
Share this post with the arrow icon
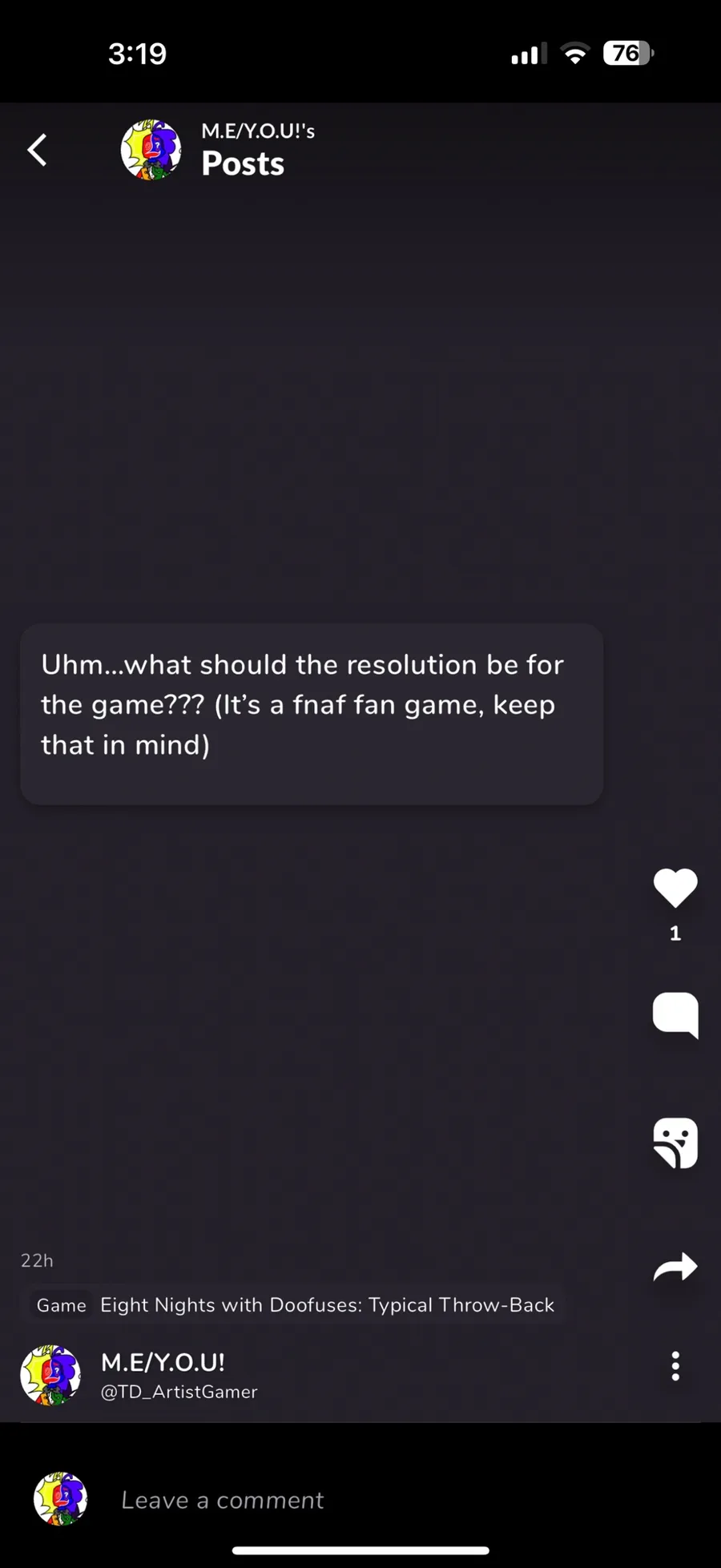[675, 1267]
